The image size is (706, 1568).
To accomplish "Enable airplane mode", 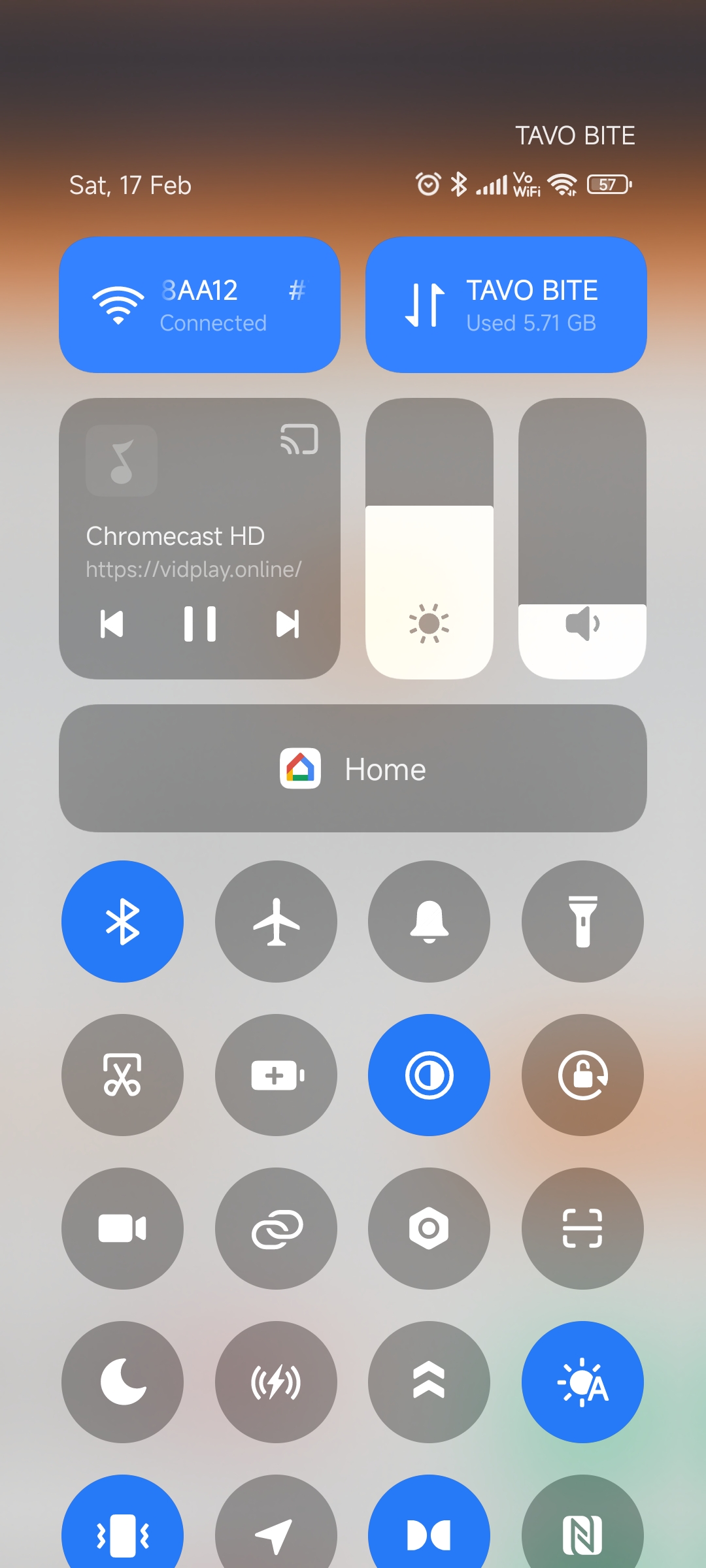I will pyautogui.click(x=276, y=921).
